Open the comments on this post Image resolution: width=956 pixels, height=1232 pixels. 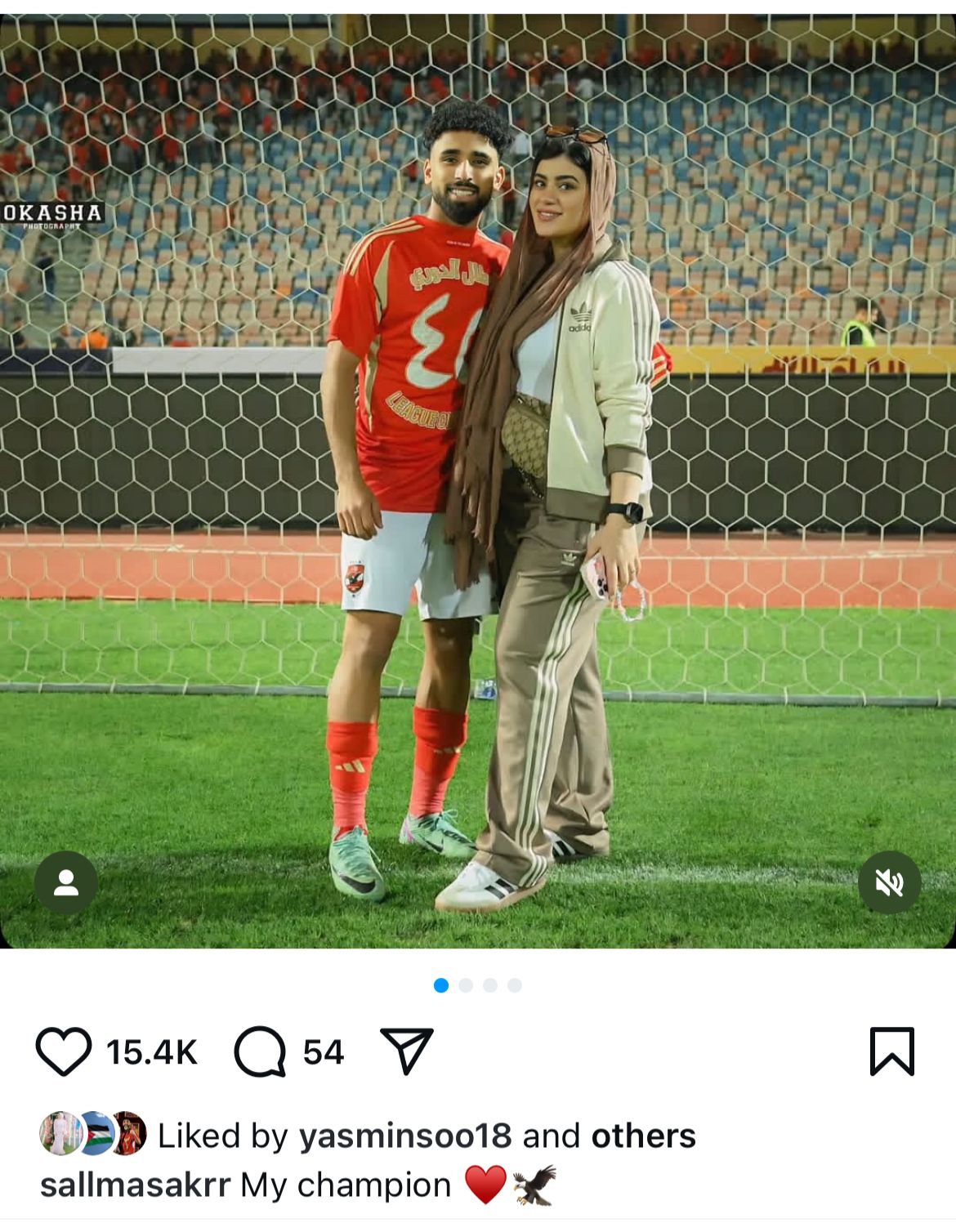coord(260,1051)
